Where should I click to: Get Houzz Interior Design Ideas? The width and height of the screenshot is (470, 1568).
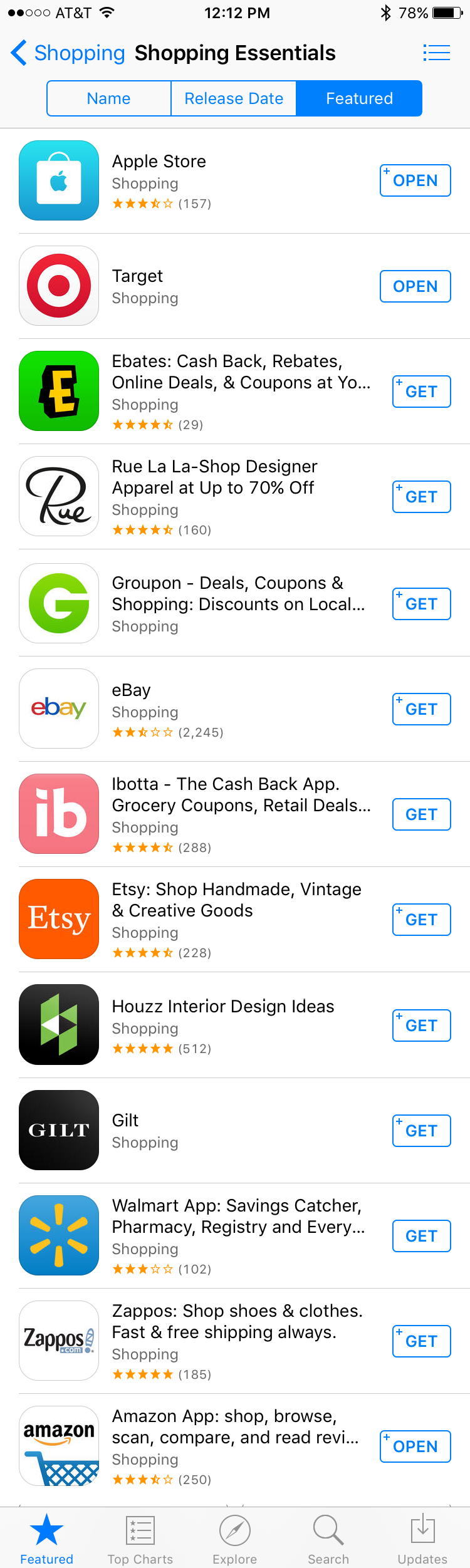point(421,1025)
